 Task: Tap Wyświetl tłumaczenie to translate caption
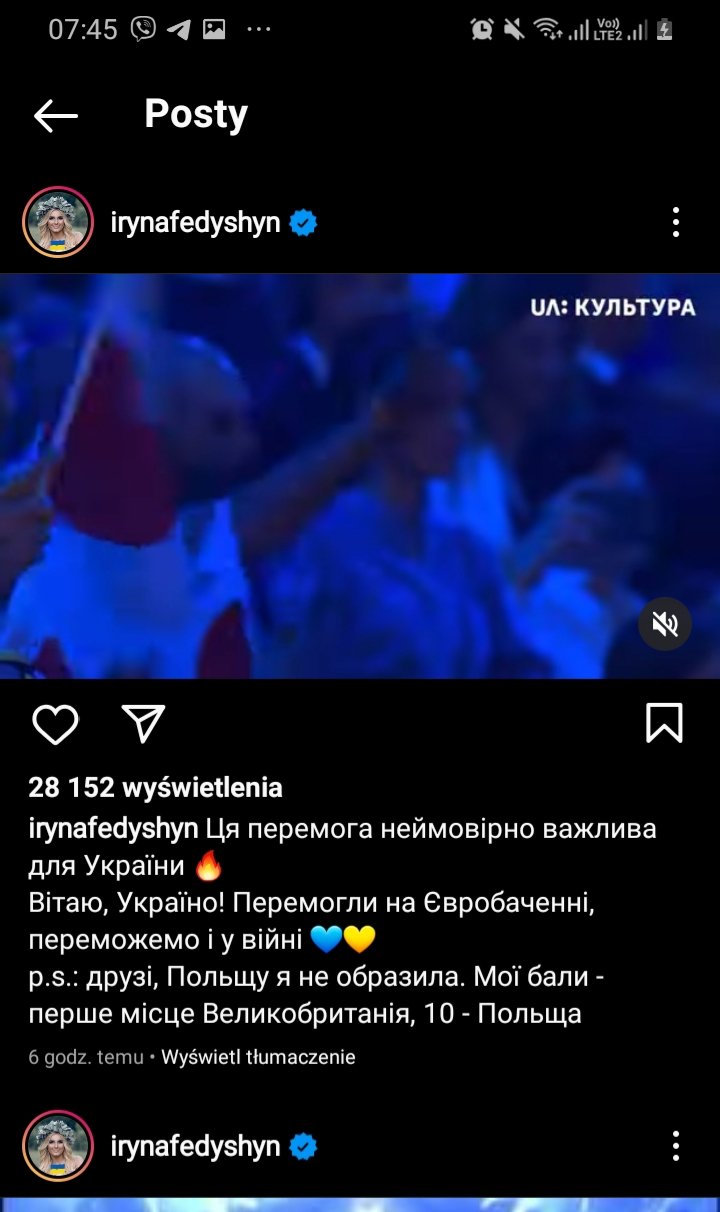(x=258, y=1057)
